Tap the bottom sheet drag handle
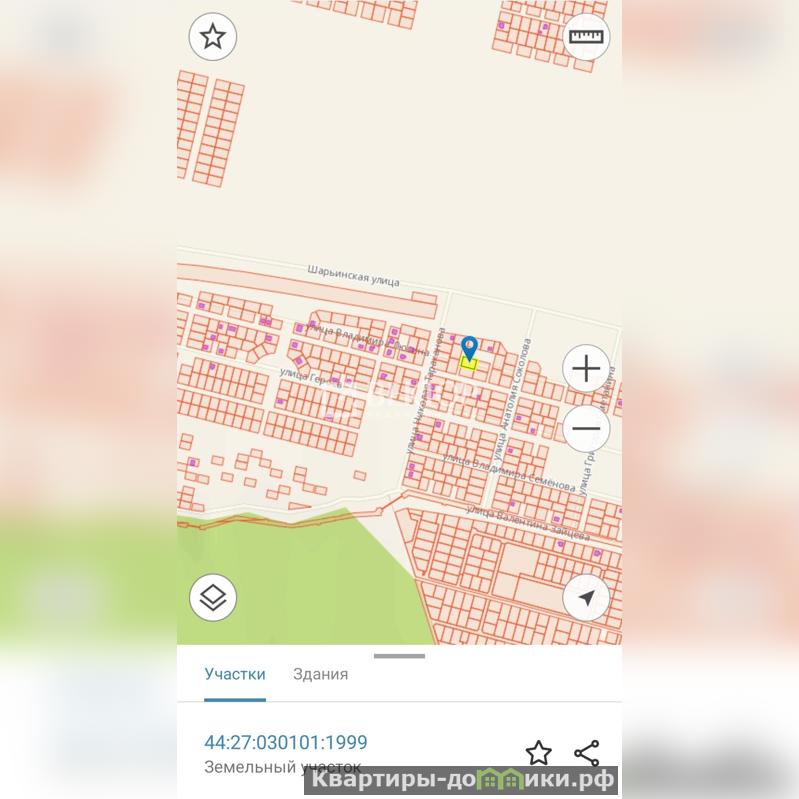The width and height of the screenshot is (799, 799). point(400,656)
